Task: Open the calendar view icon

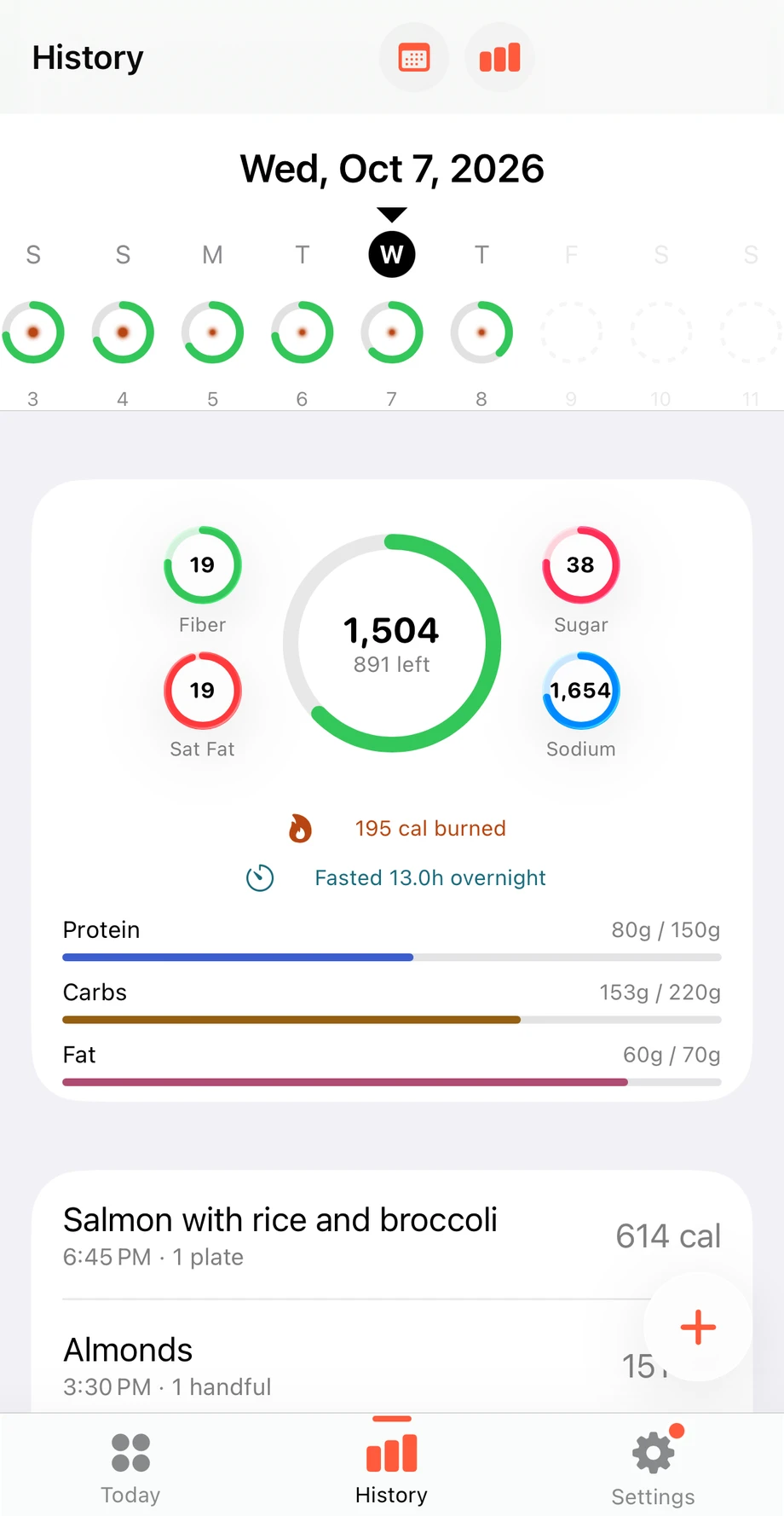Action: pos(414,58)
